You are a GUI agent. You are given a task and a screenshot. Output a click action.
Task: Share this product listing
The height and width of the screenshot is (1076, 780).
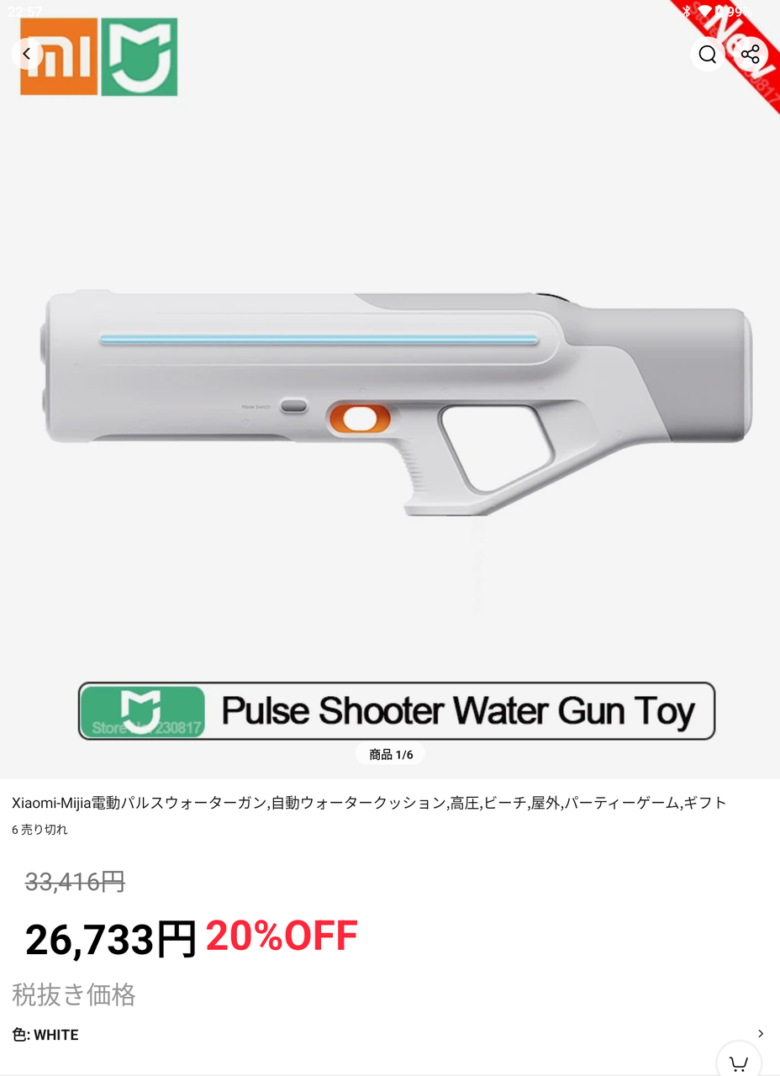pyautogui.click(x=751, y=54)
